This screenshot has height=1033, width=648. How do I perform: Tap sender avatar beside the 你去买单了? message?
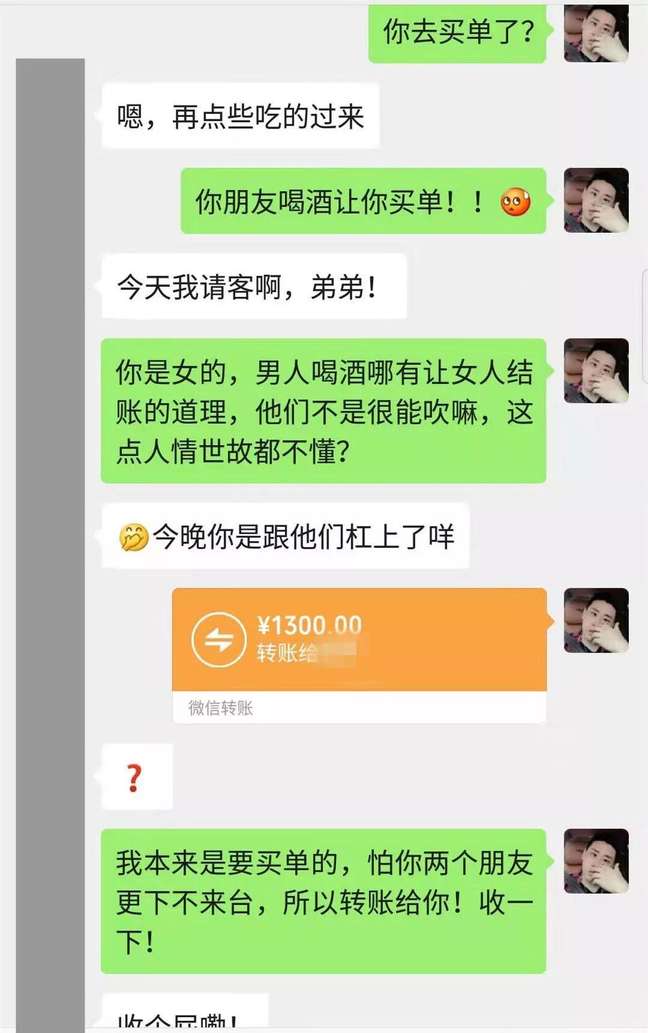(x=596, y=31)
